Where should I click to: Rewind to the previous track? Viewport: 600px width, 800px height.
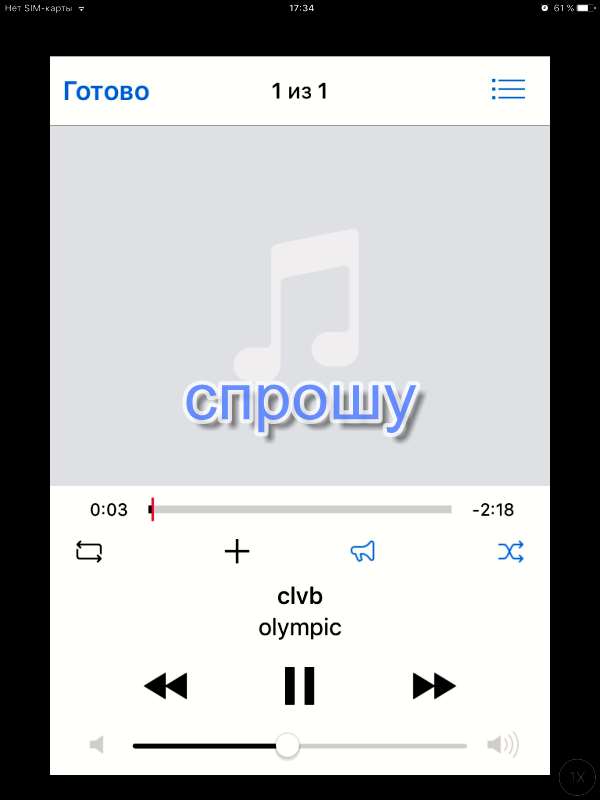(x=166, y=686)
